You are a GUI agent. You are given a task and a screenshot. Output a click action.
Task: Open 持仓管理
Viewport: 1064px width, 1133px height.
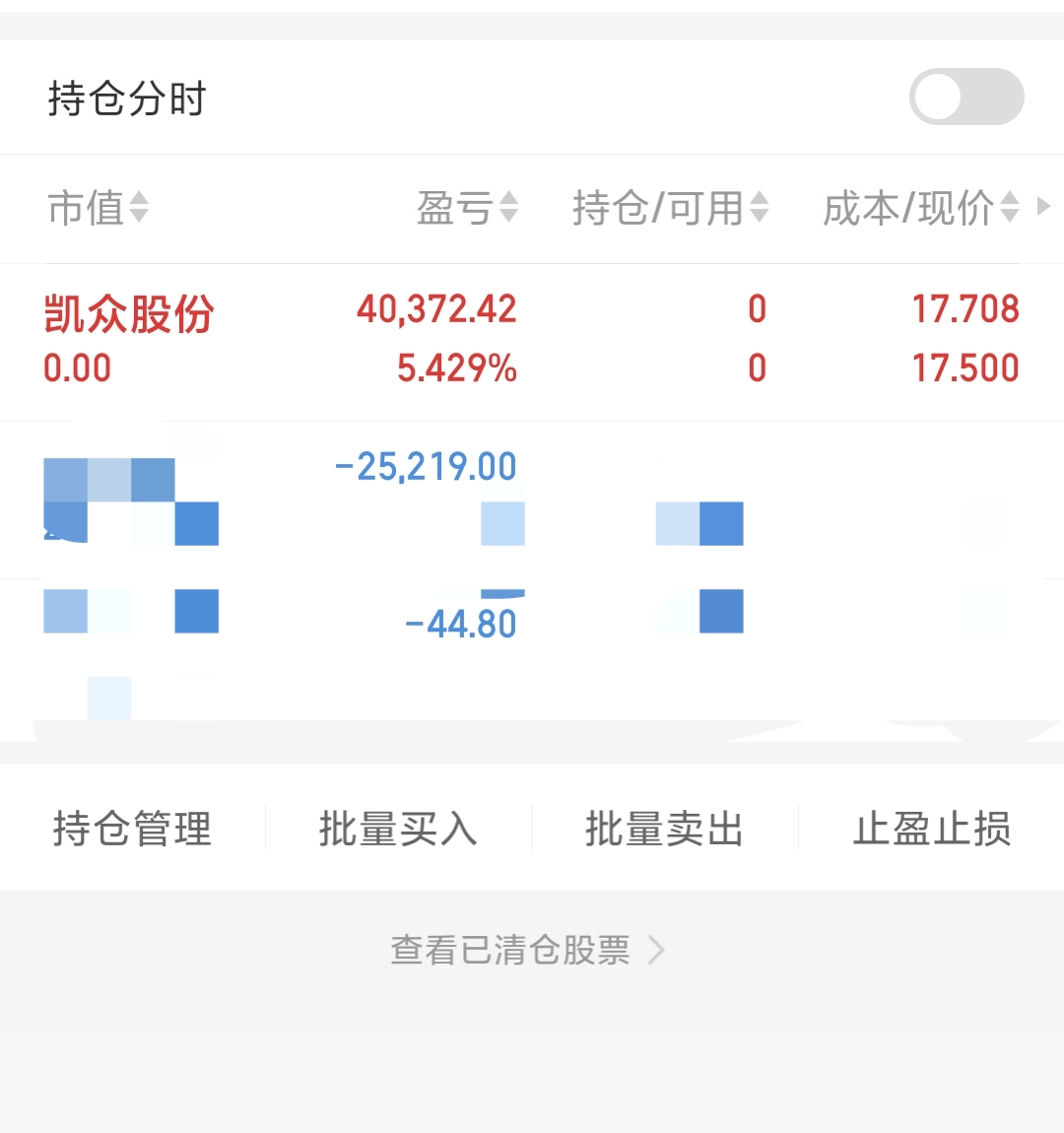pyautogui.click(x=132, y=829)
